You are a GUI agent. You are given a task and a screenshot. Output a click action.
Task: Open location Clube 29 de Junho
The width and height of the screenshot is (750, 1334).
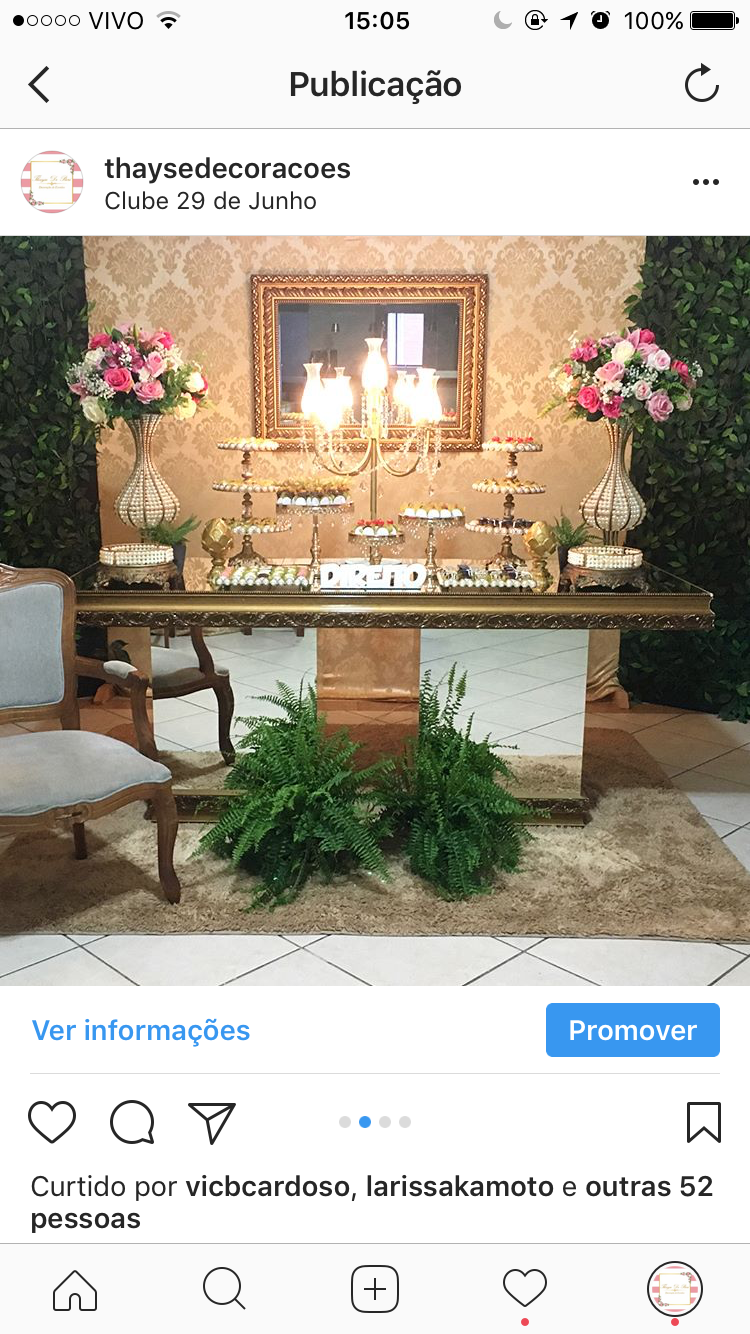210,201
